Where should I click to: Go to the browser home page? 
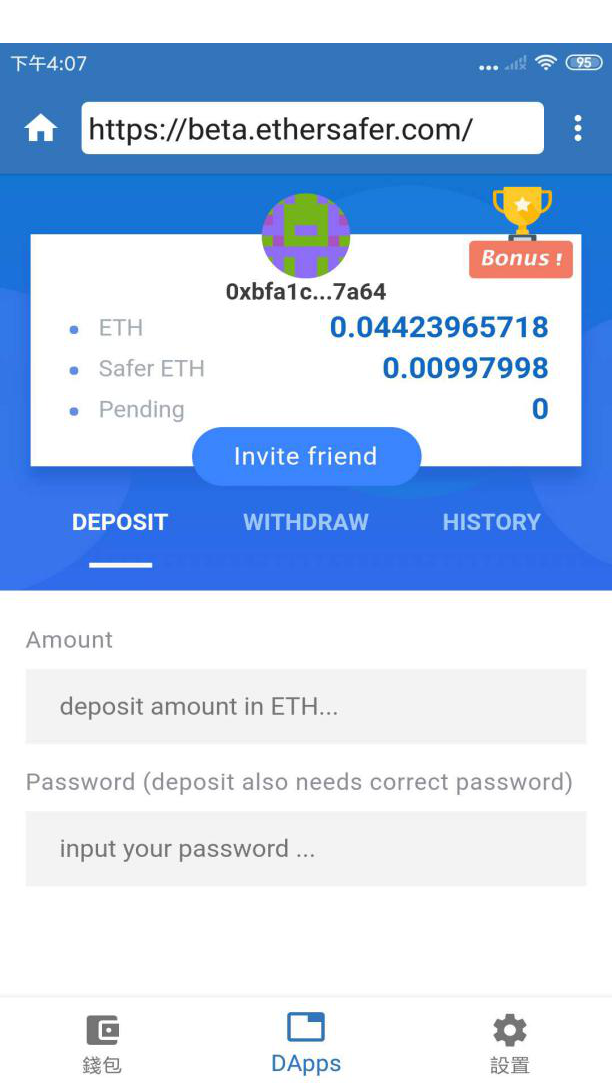pyautogui.click(x=41, y=128)
